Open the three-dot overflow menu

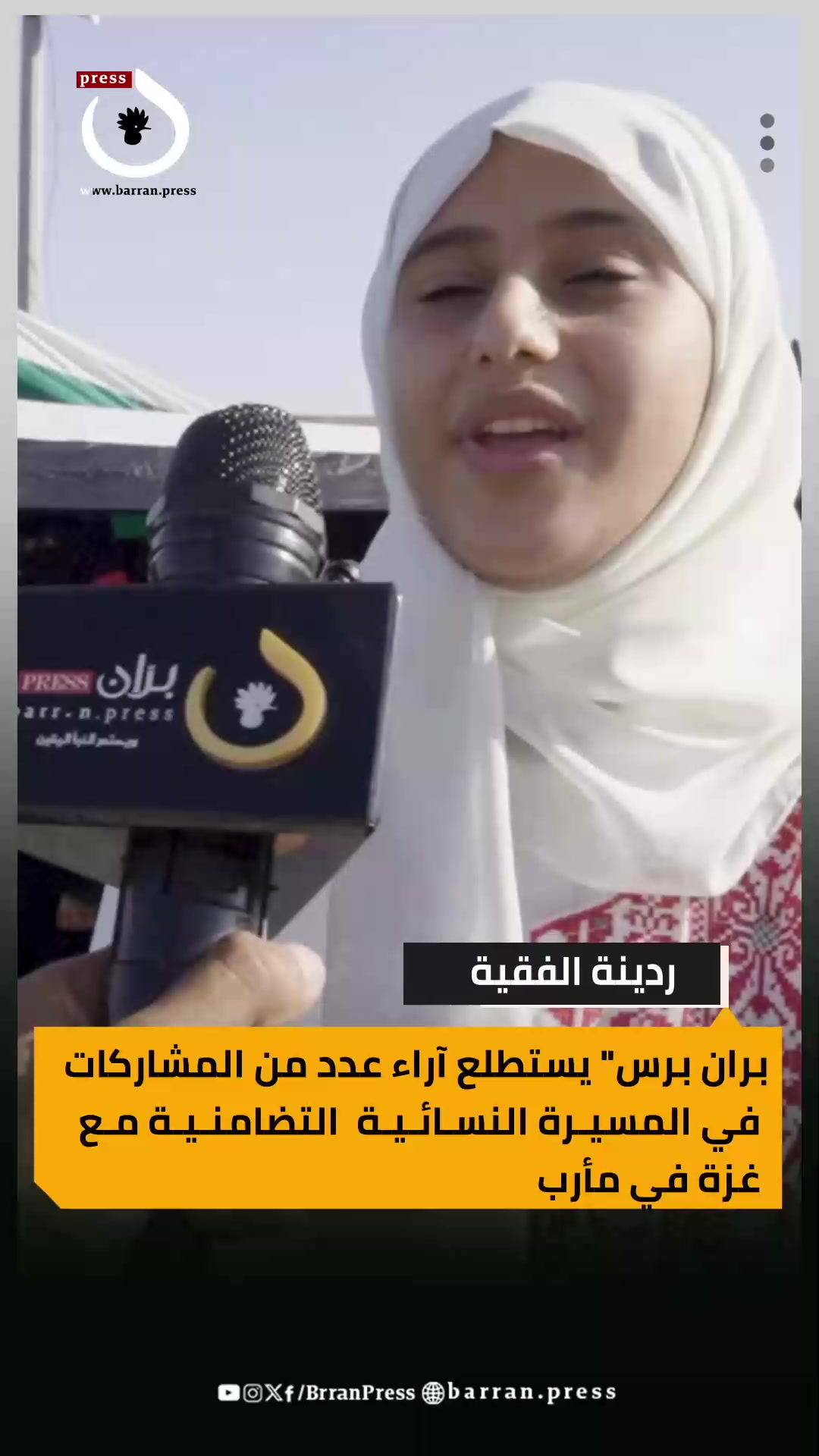767,143
